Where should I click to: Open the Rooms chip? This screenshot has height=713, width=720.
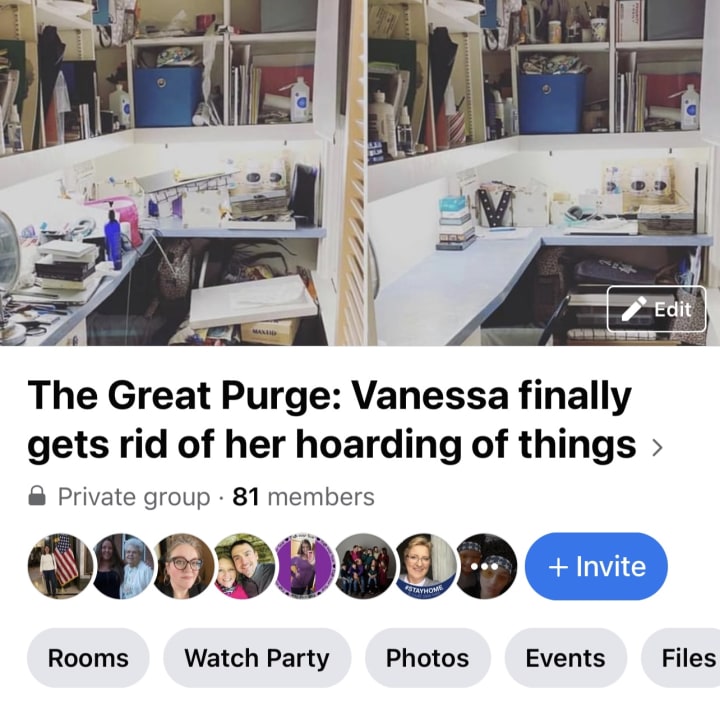pos(88,658)
